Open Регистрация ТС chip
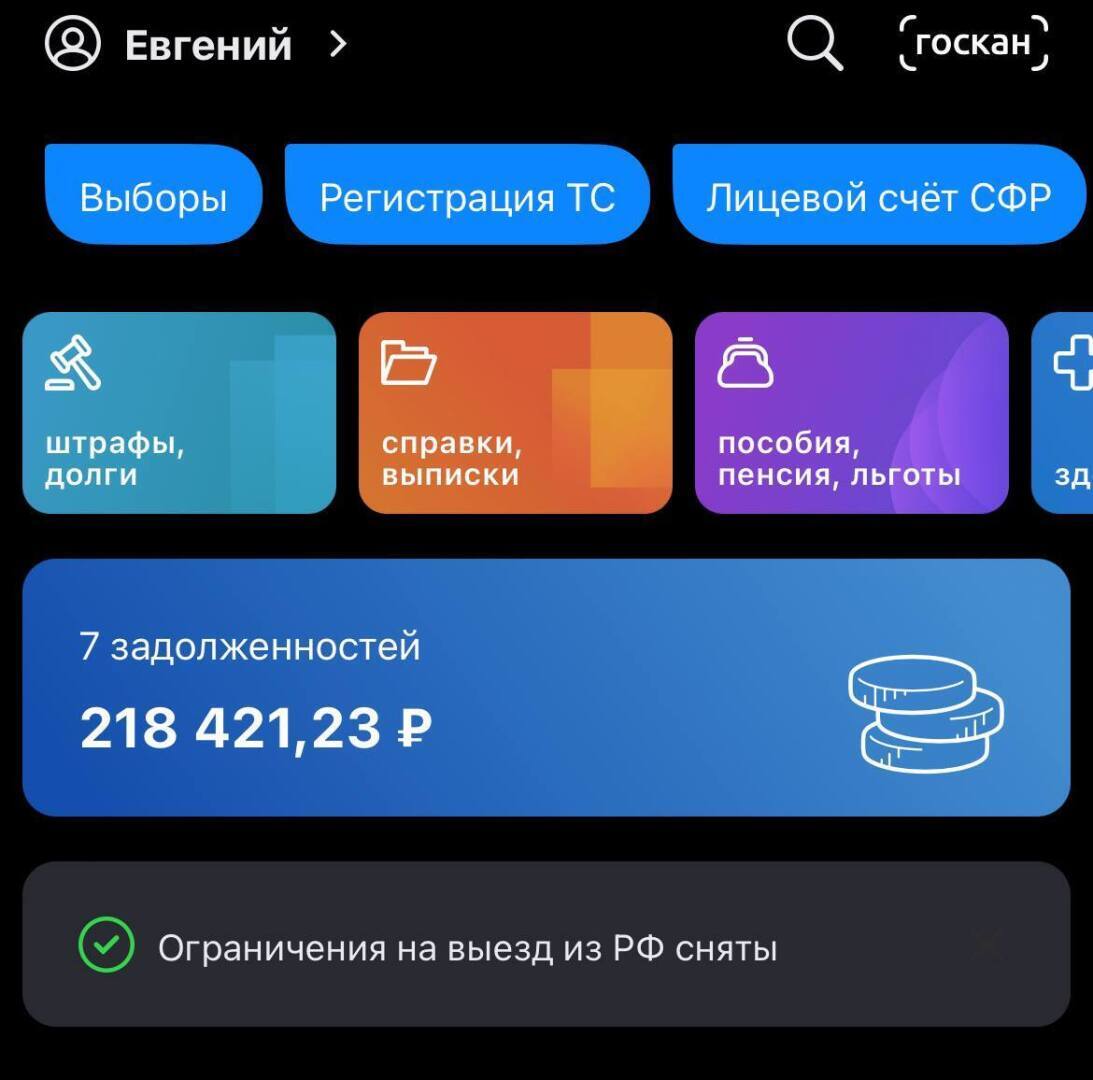 pos(467,197)
